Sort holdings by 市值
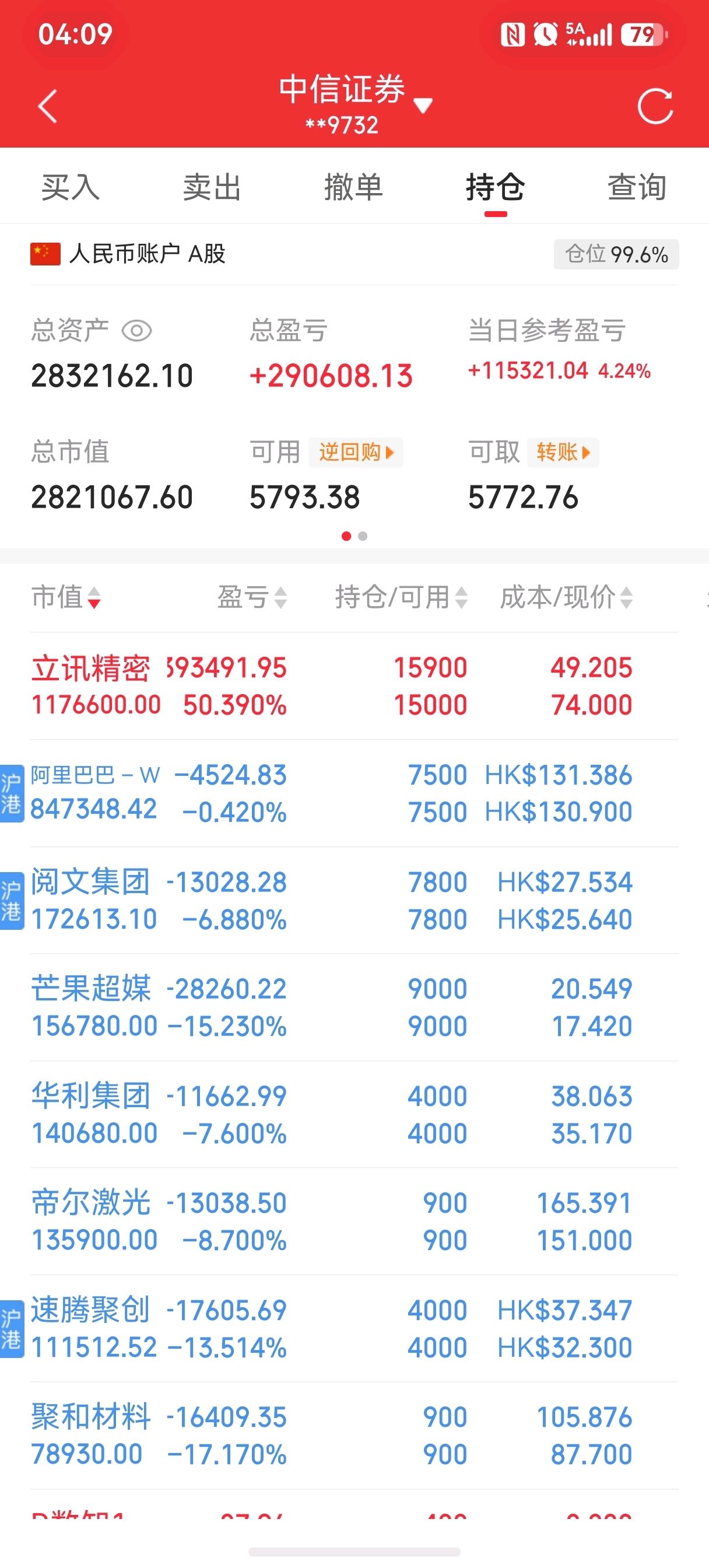709x1568 pixels. (66, 597)
